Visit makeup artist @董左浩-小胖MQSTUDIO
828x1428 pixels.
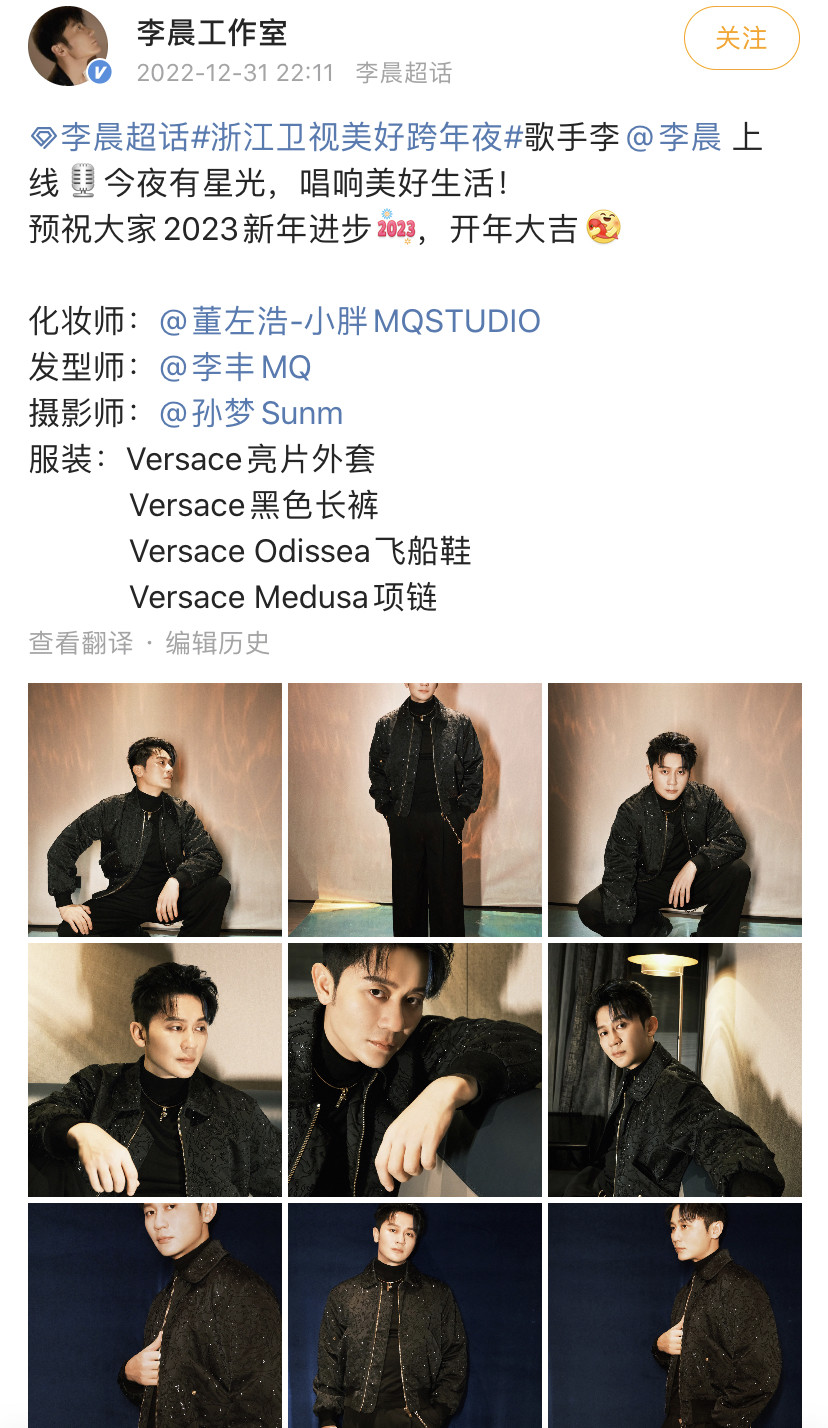pyautogui.click(x=350, y=321)
